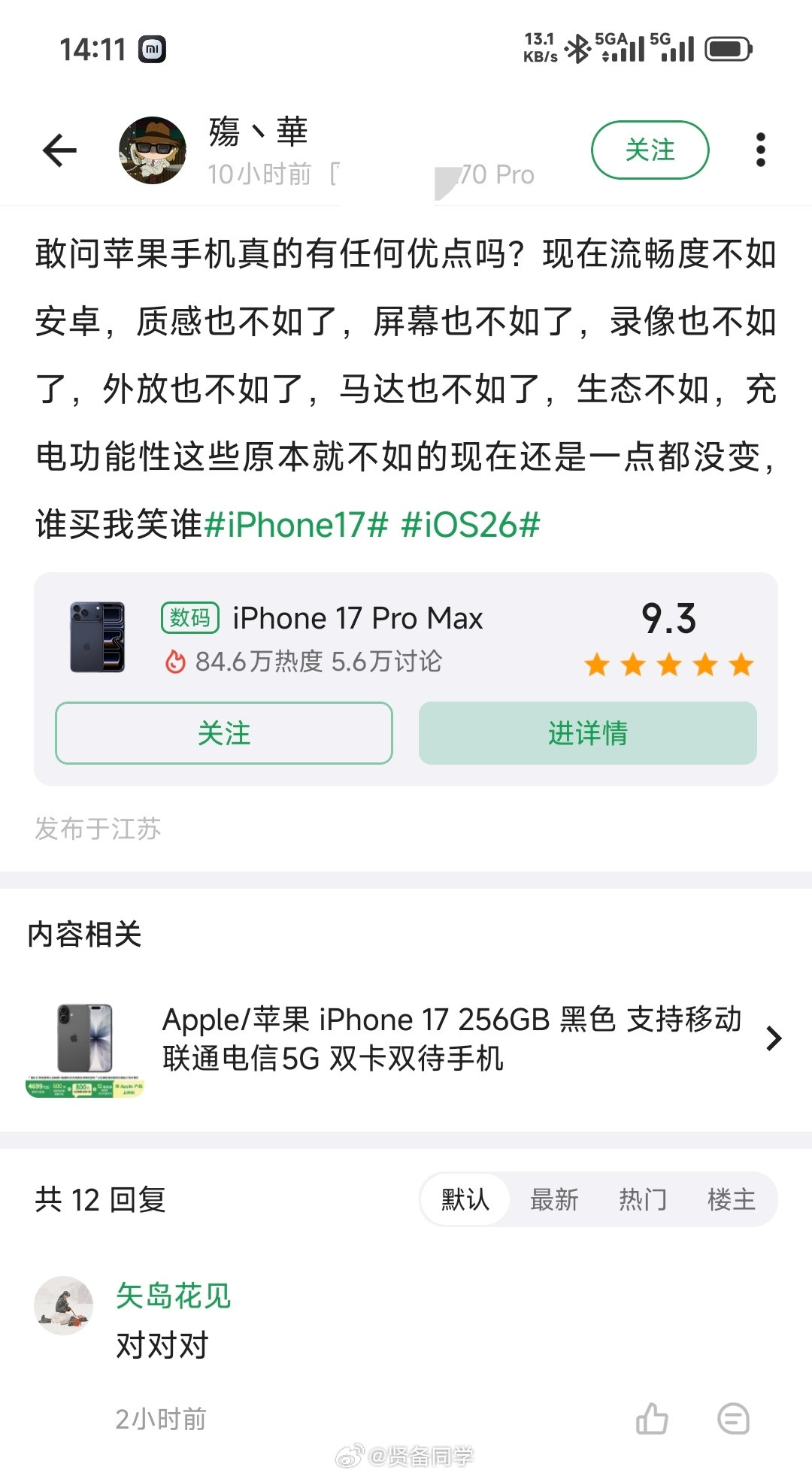Toggle follow on the poster 殇丶華
This screenshot has height=1476, width=812.
click(650, 150)
